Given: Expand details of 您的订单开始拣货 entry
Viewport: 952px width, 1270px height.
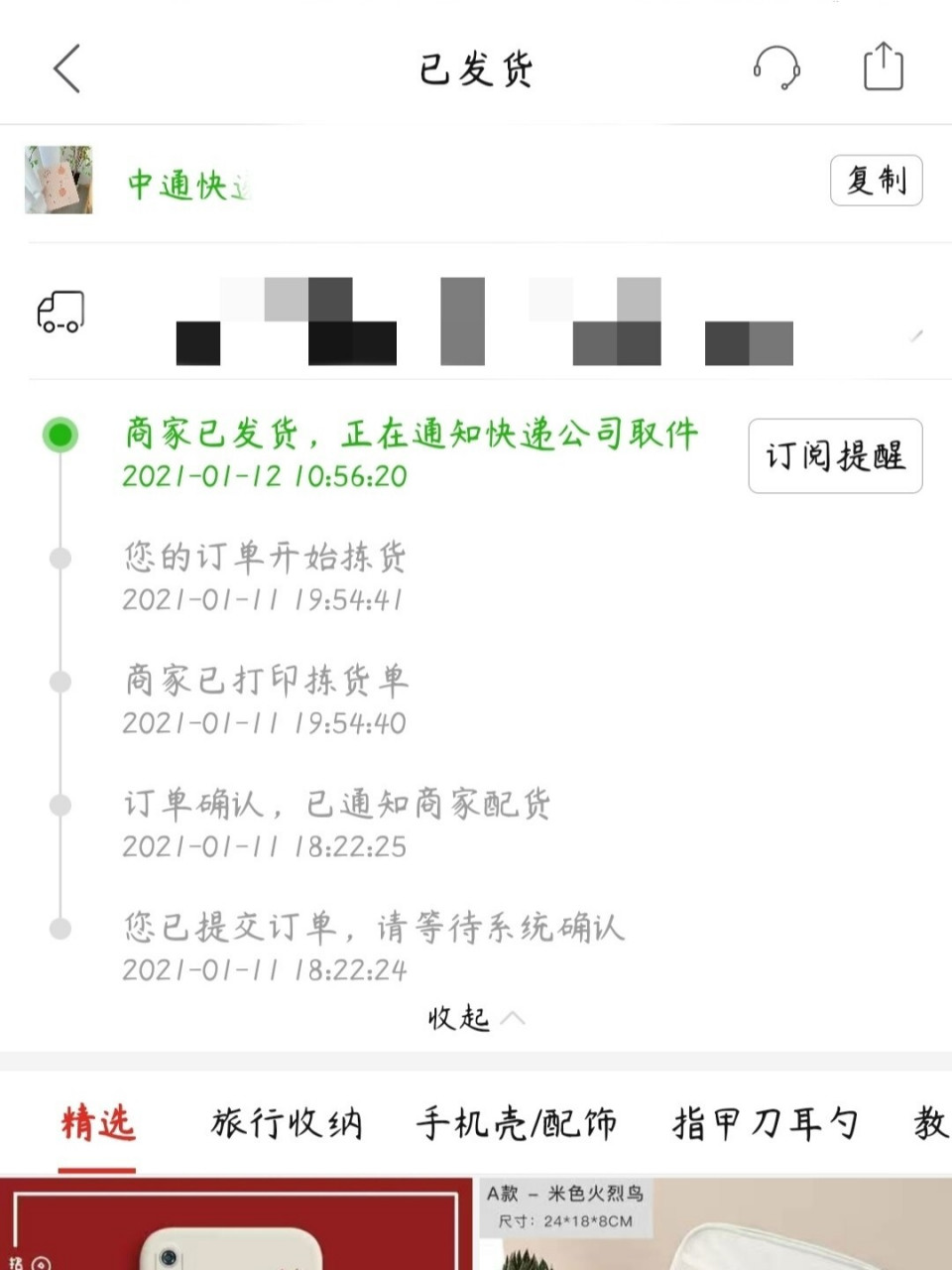Looking at the screenshot, I should point(265,559).
